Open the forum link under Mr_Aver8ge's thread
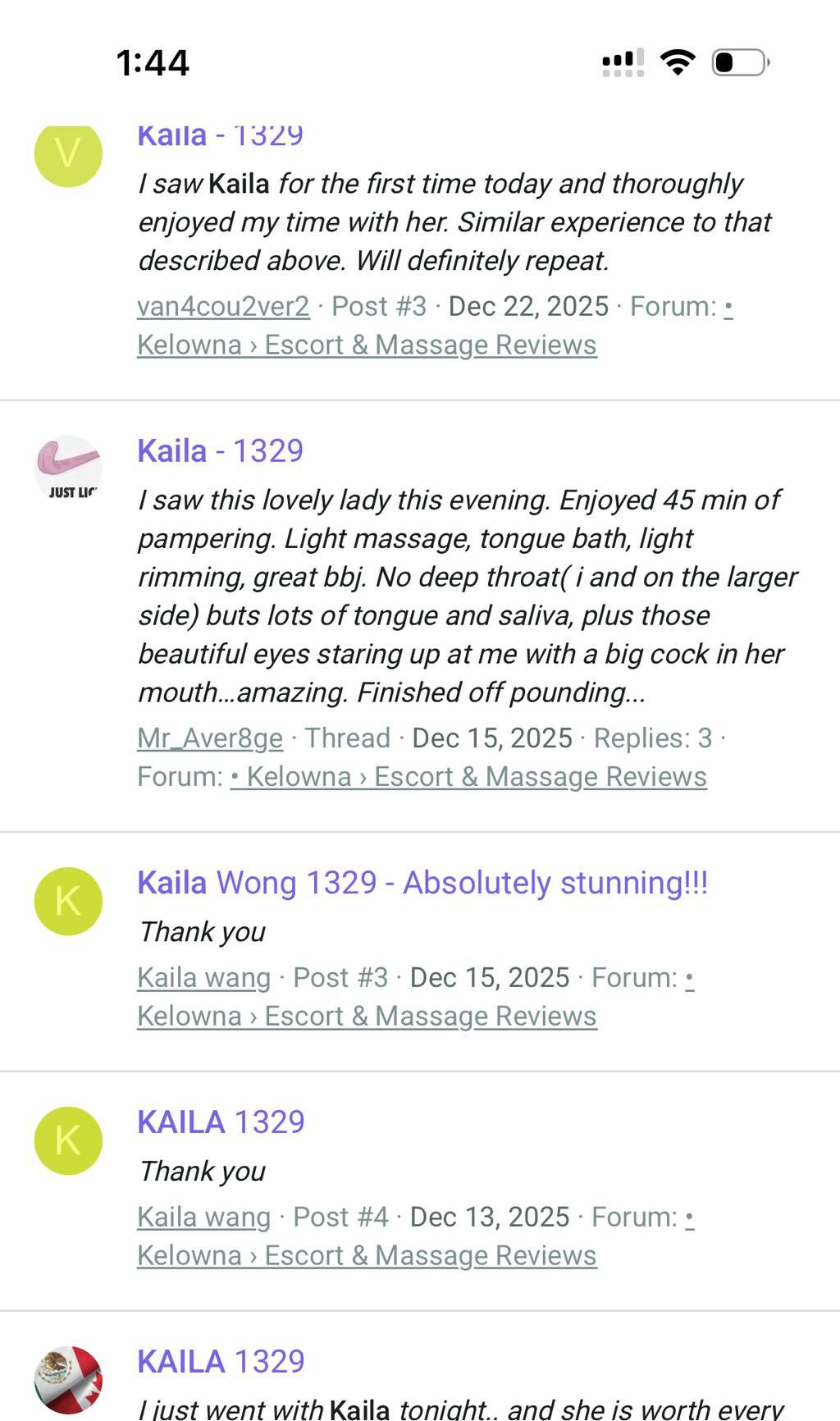The image size is (840, 1421). click(468, 777)
